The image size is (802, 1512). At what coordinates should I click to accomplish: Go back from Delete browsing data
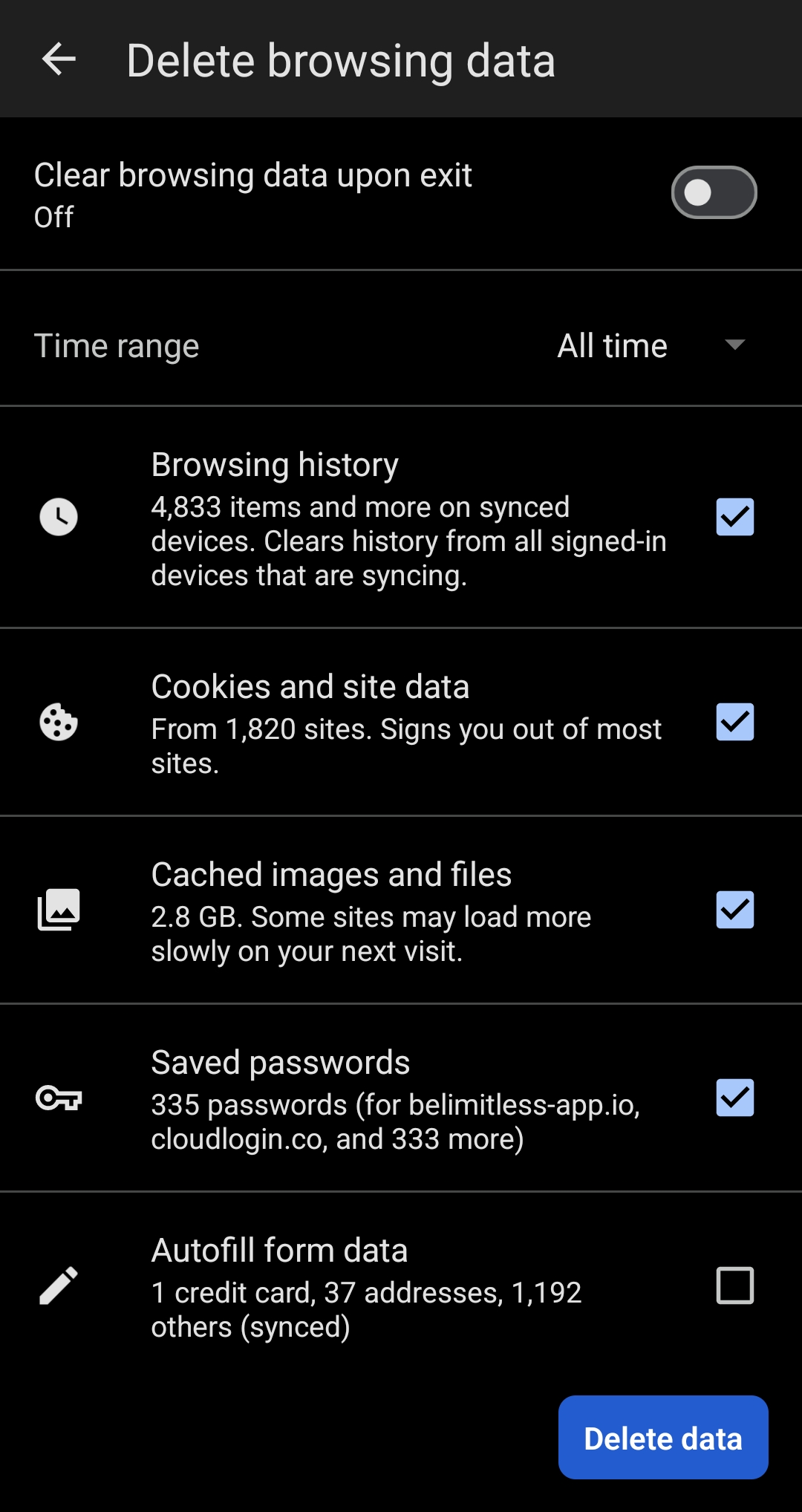[59, 59]
